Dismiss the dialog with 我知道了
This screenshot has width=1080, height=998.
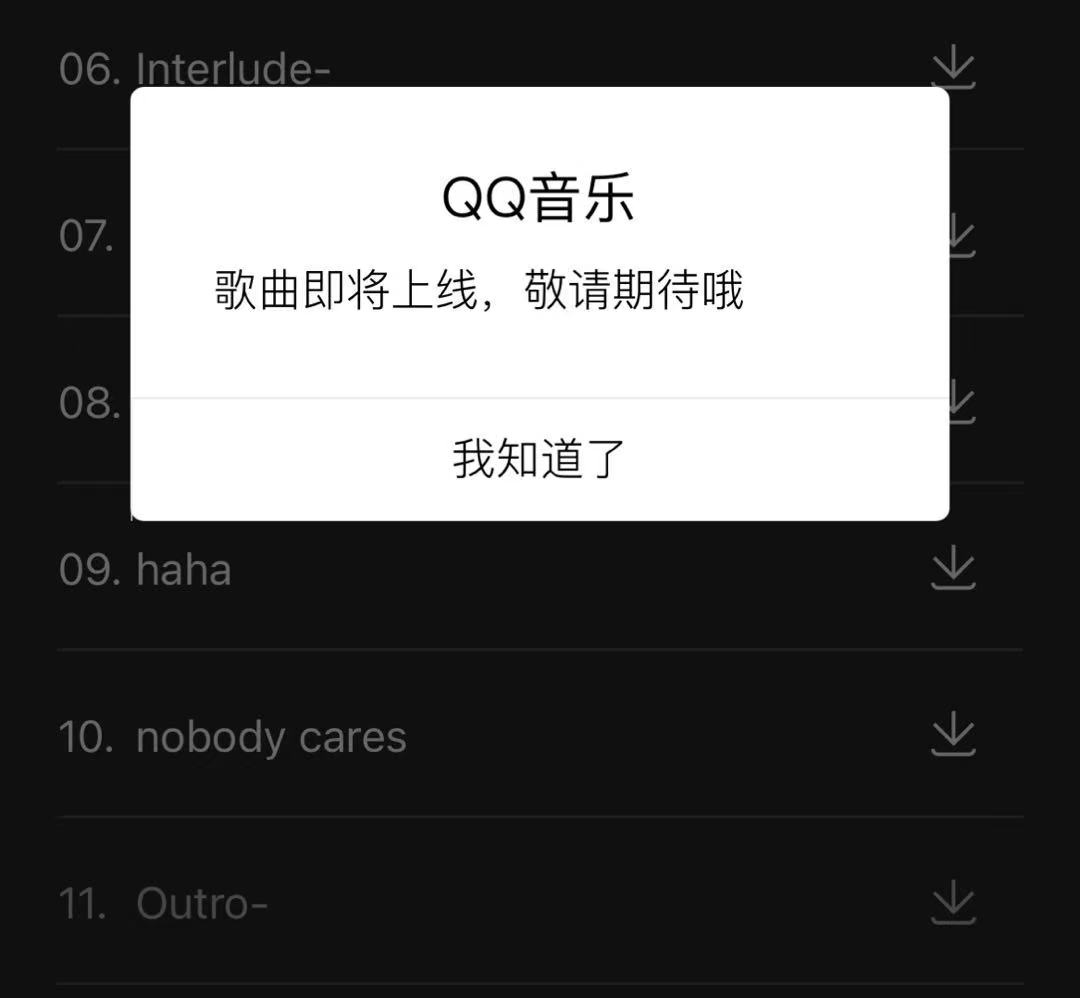[x=539, y=459]
